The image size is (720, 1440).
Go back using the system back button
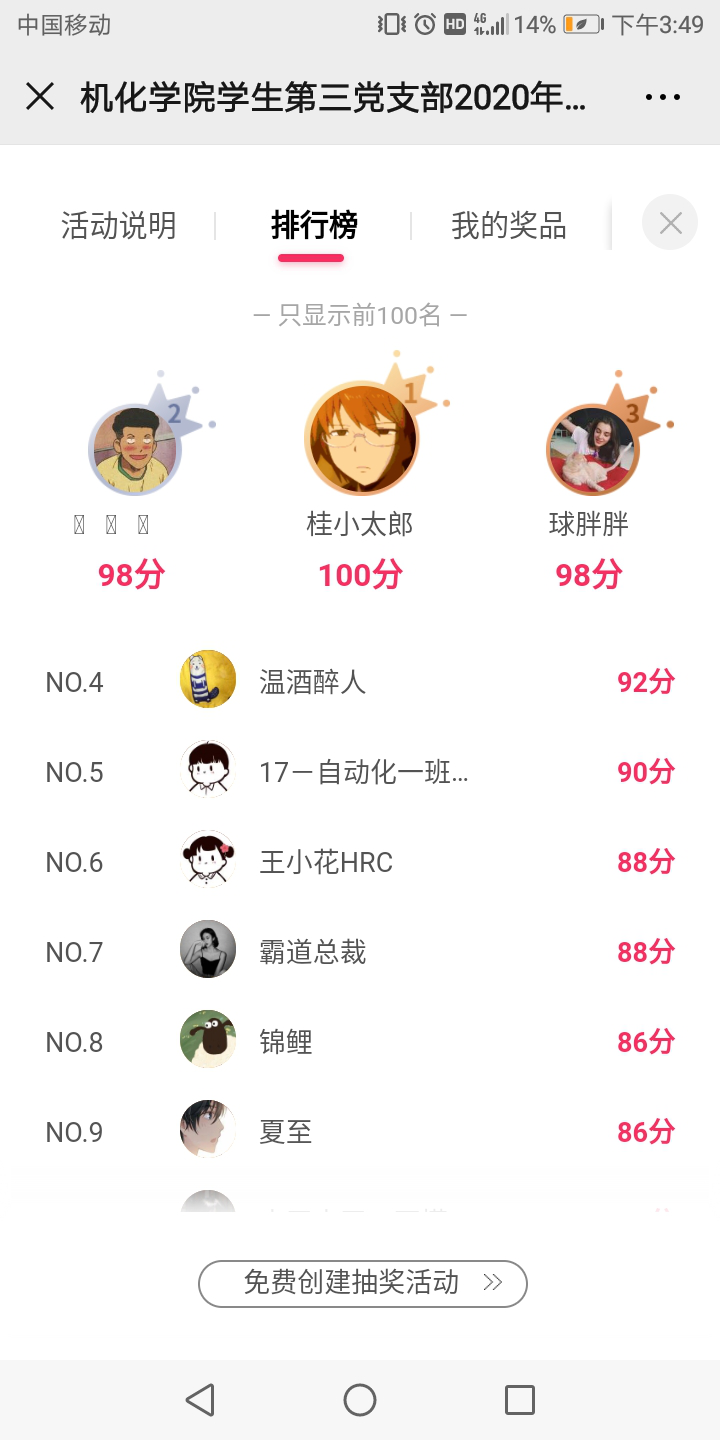[x=200, y=1400]
